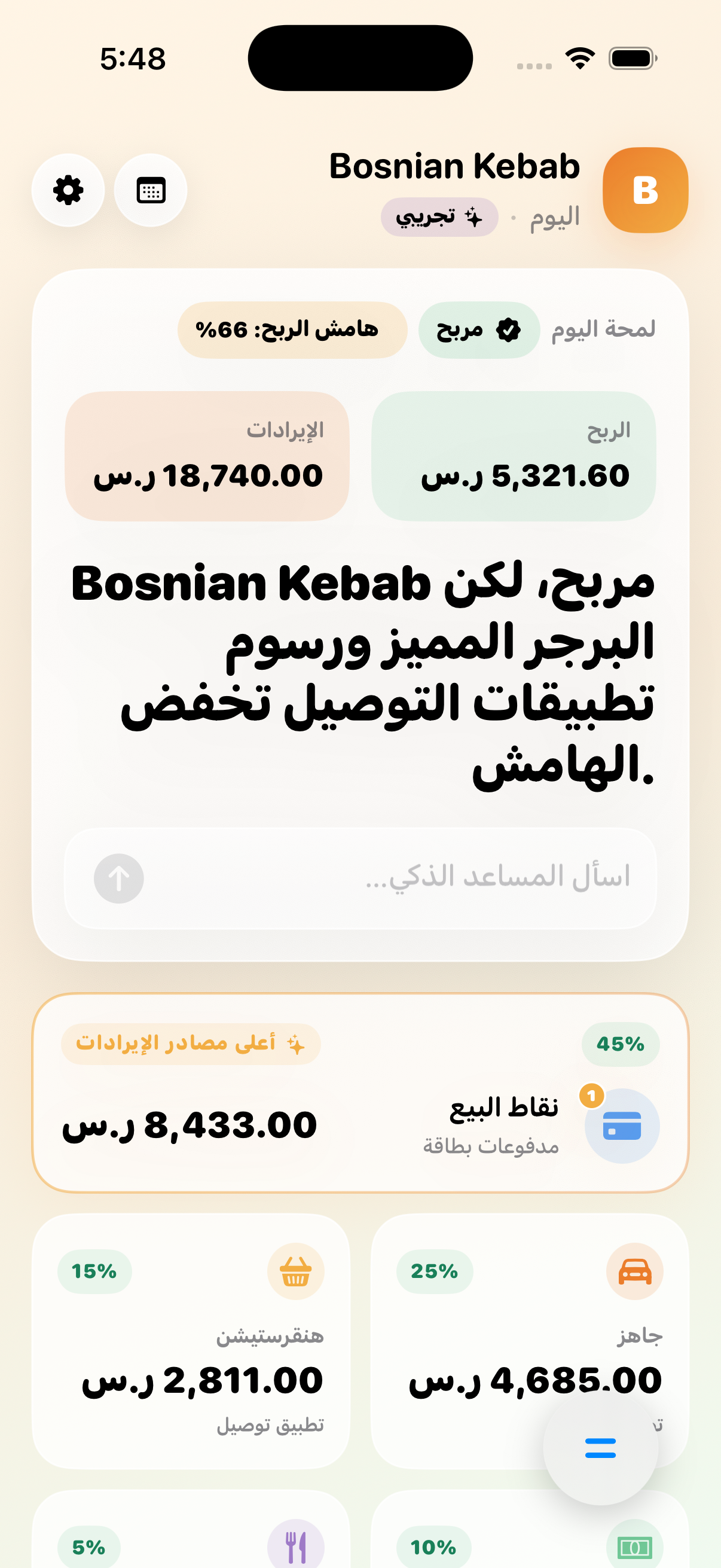Tap the مربح status chip
Image resolution: width=721 pixels, height=1568 pixels.
479,330
